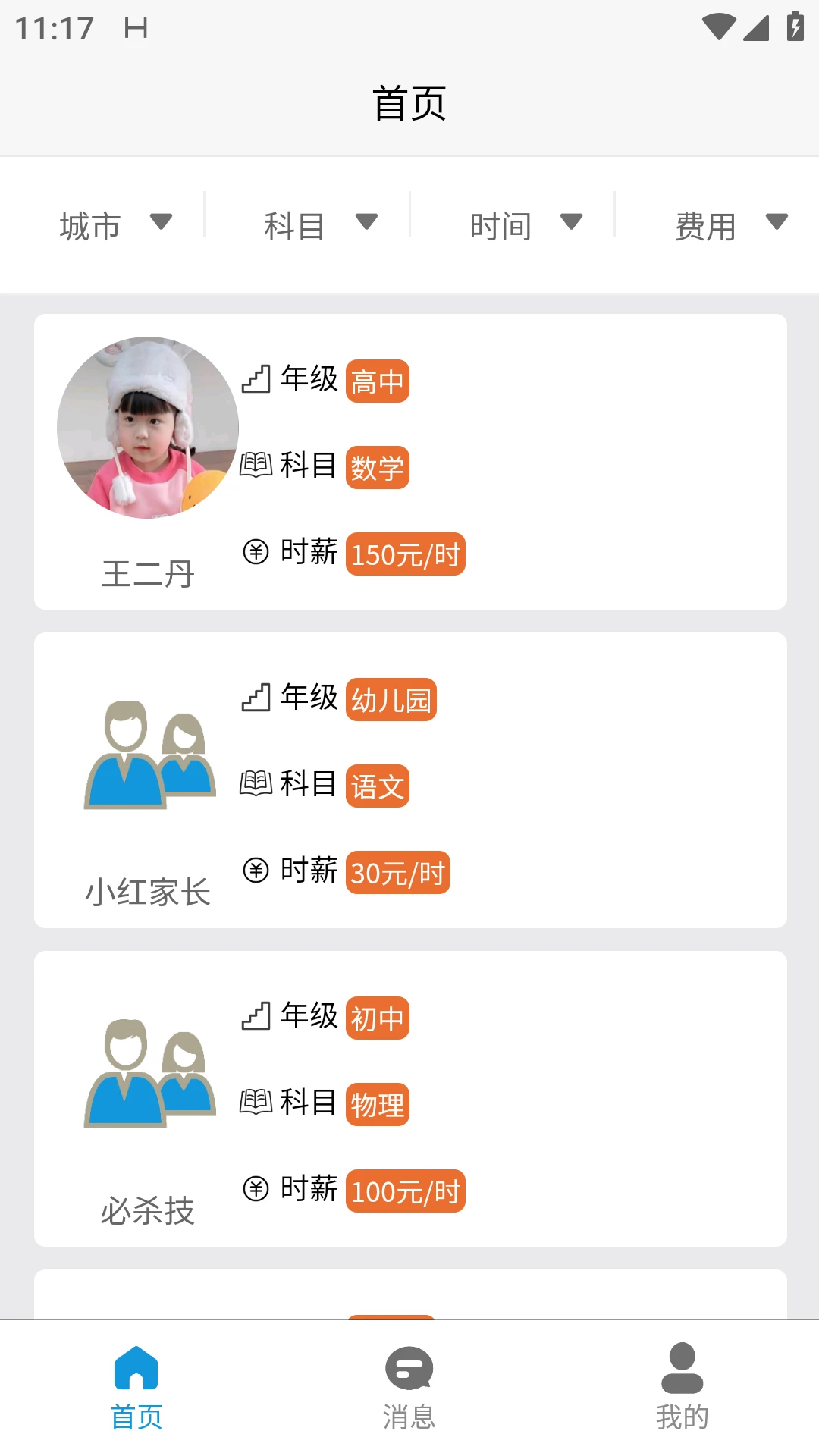Open 必杀技's tutoring request card
Image resolution: width=819 pixels, height=1456 pixels.
point(410,1099)
